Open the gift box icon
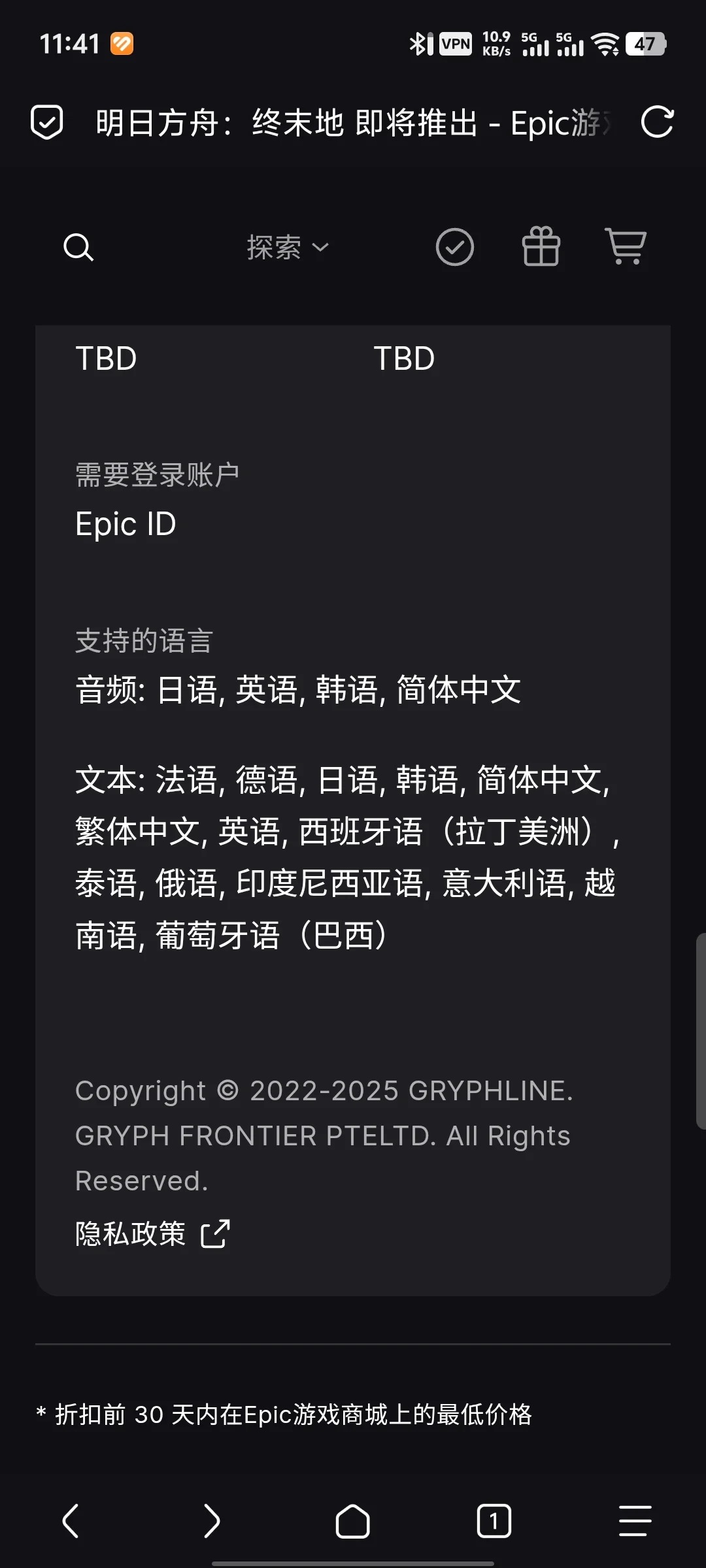This screenshot has height=1568, width=706. (x=541, y=247)
